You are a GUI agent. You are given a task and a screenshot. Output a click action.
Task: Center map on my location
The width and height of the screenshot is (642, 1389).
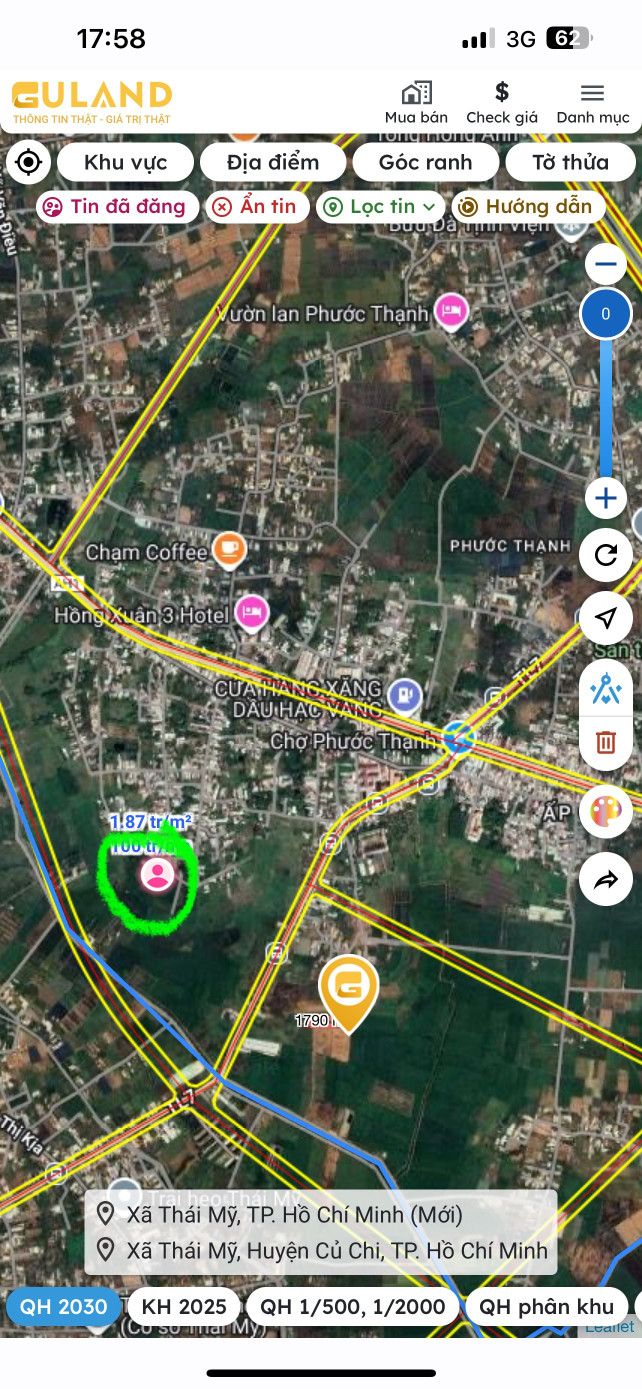tap(29, 162)
